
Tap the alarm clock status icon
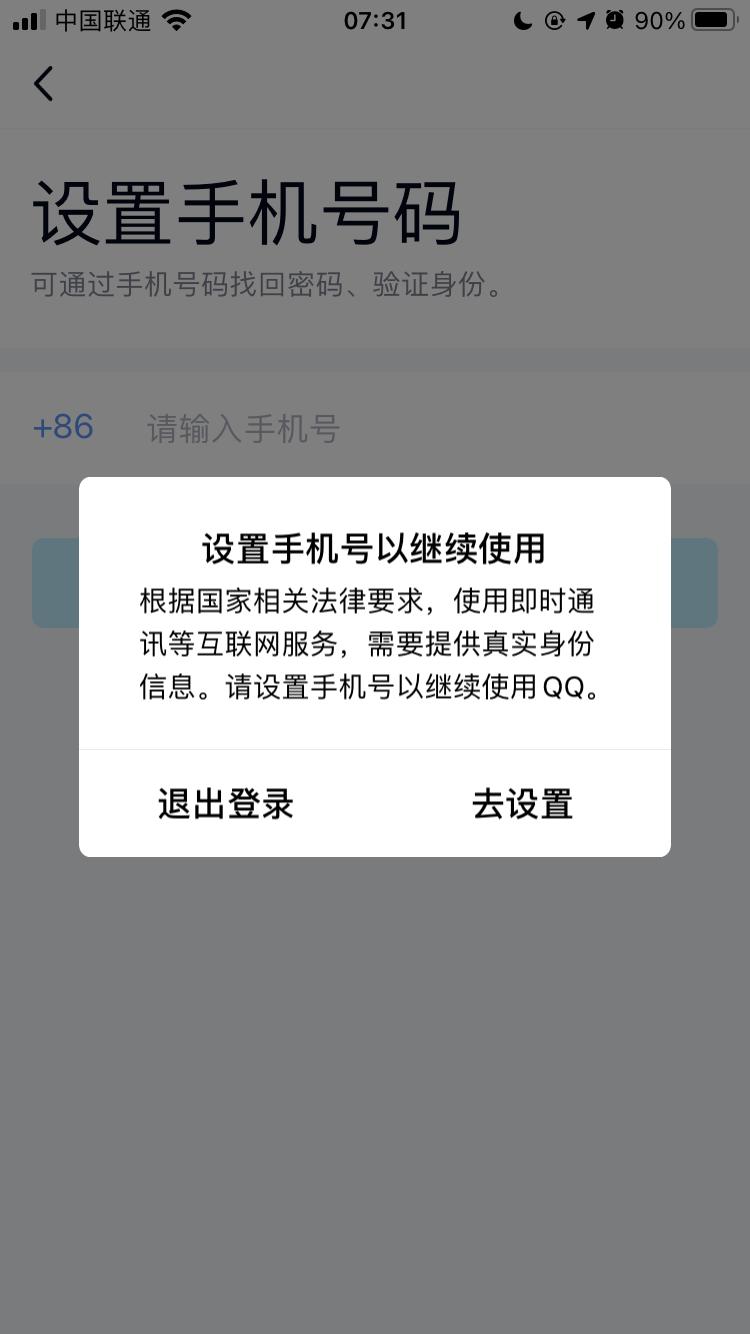pyautogui.click(x=612, y=20)
